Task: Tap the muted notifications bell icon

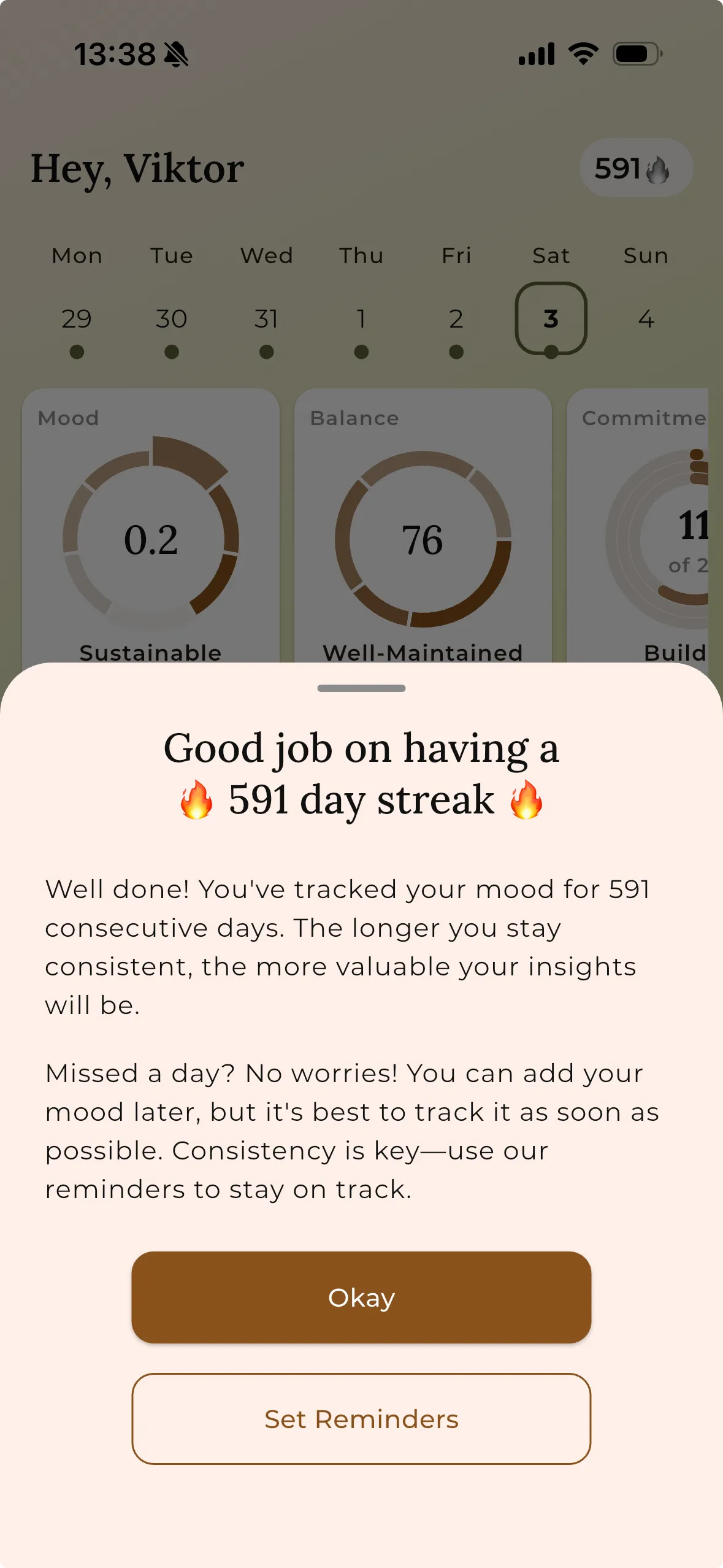Action: (177, 53)
